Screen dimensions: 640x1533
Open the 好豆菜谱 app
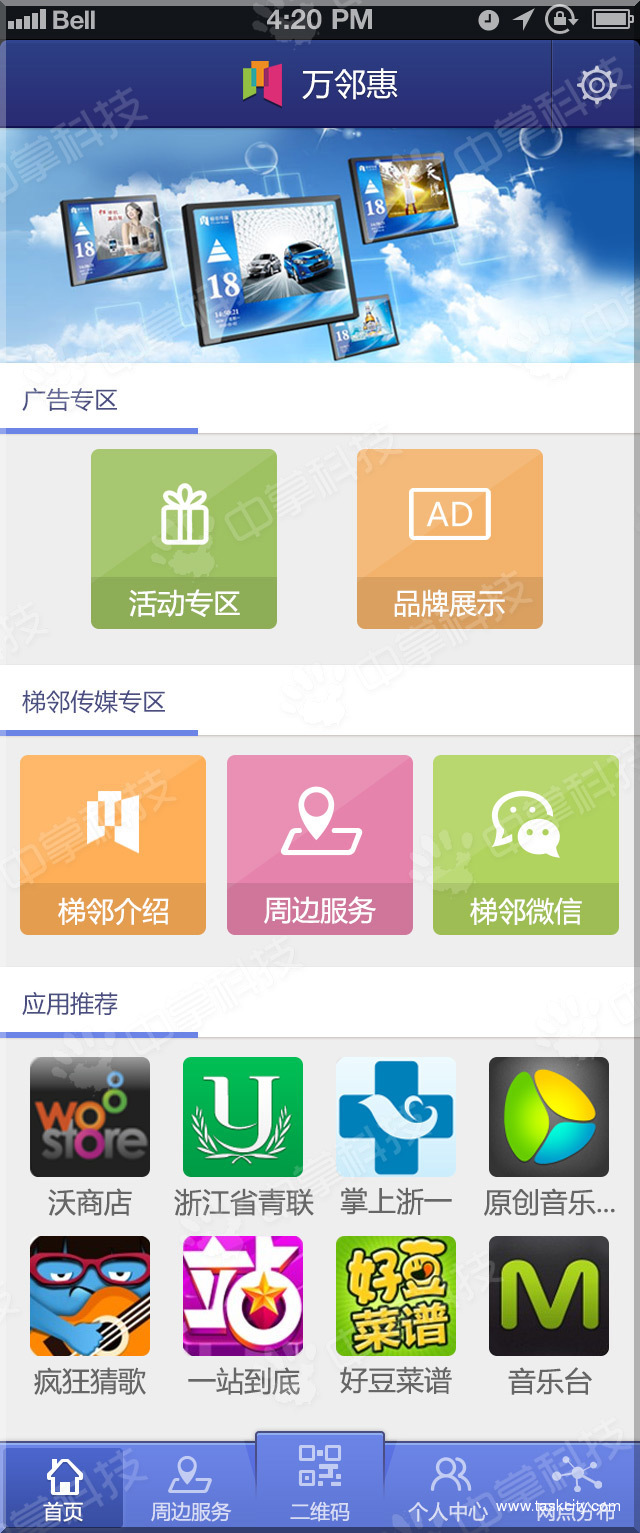396,1296
